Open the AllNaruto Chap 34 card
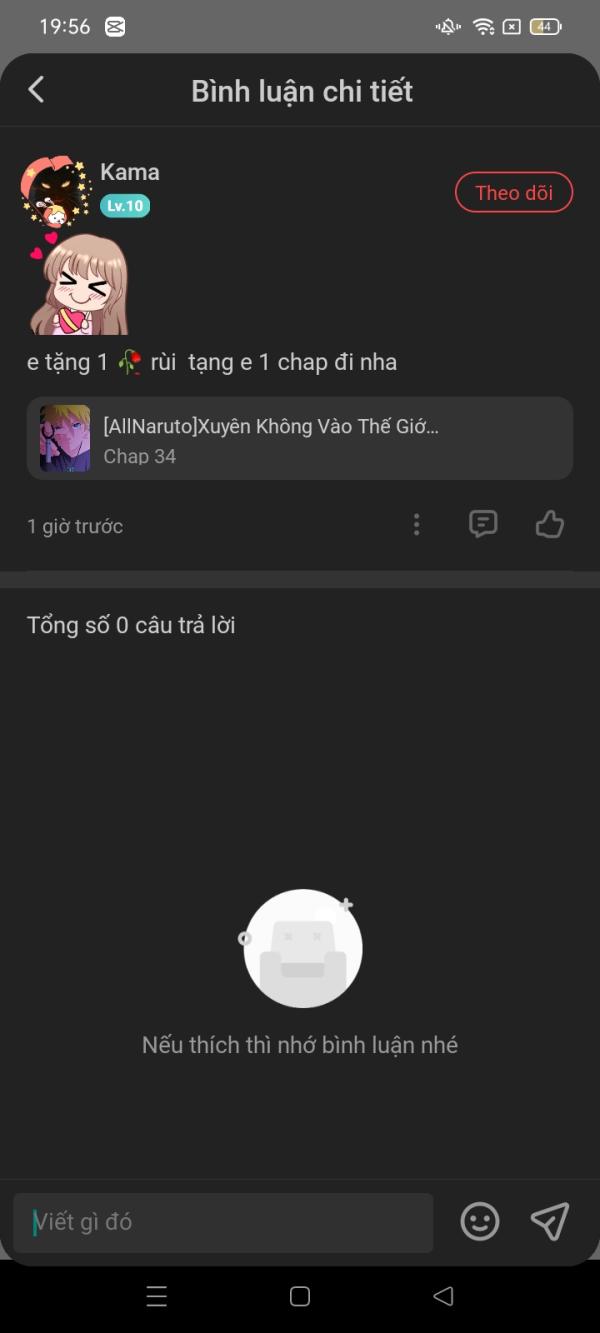 click(x=300, y=439)
